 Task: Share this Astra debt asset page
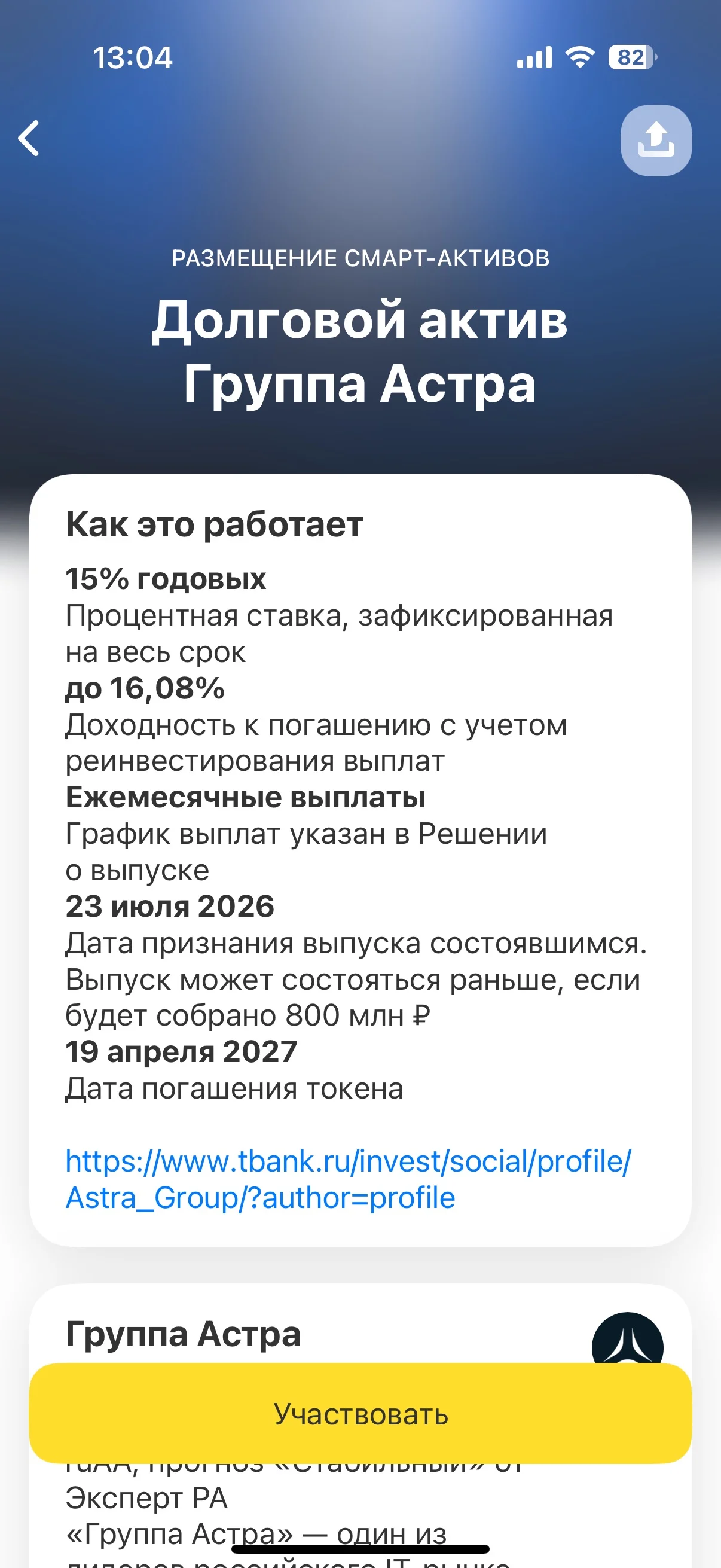[656, 141]
